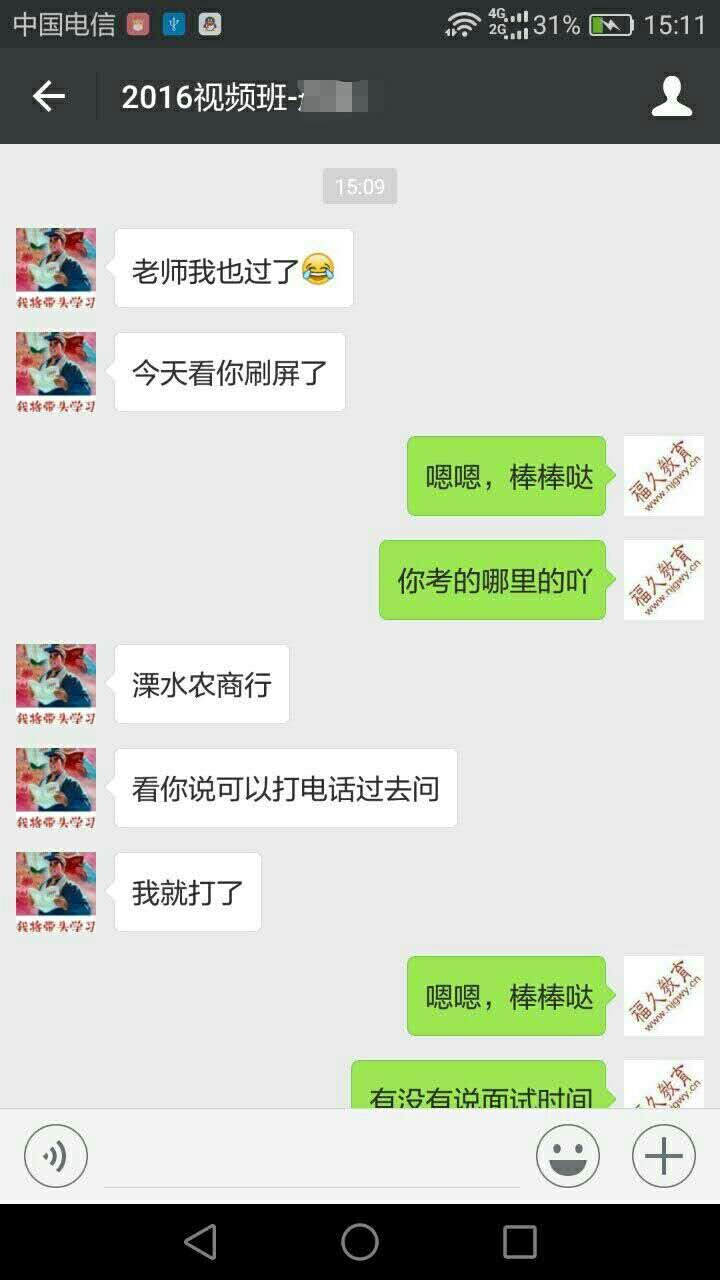Open the chat profile info icon
Viewport: 720px width, 1280px height.
(x=671, y=96)
